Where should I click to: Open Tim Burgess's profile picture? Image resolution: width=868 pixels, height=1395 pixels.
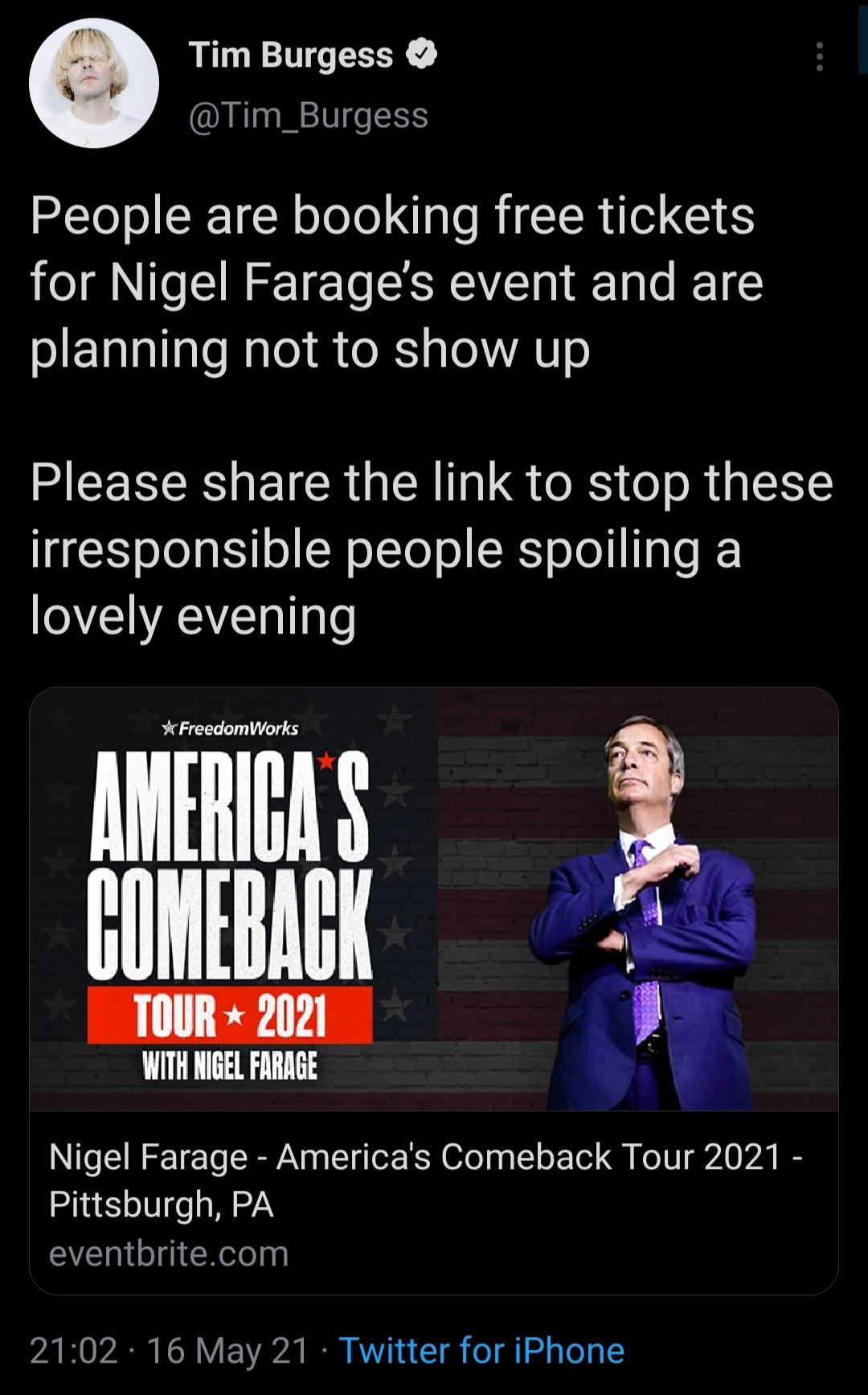click(x=94, y=83)
